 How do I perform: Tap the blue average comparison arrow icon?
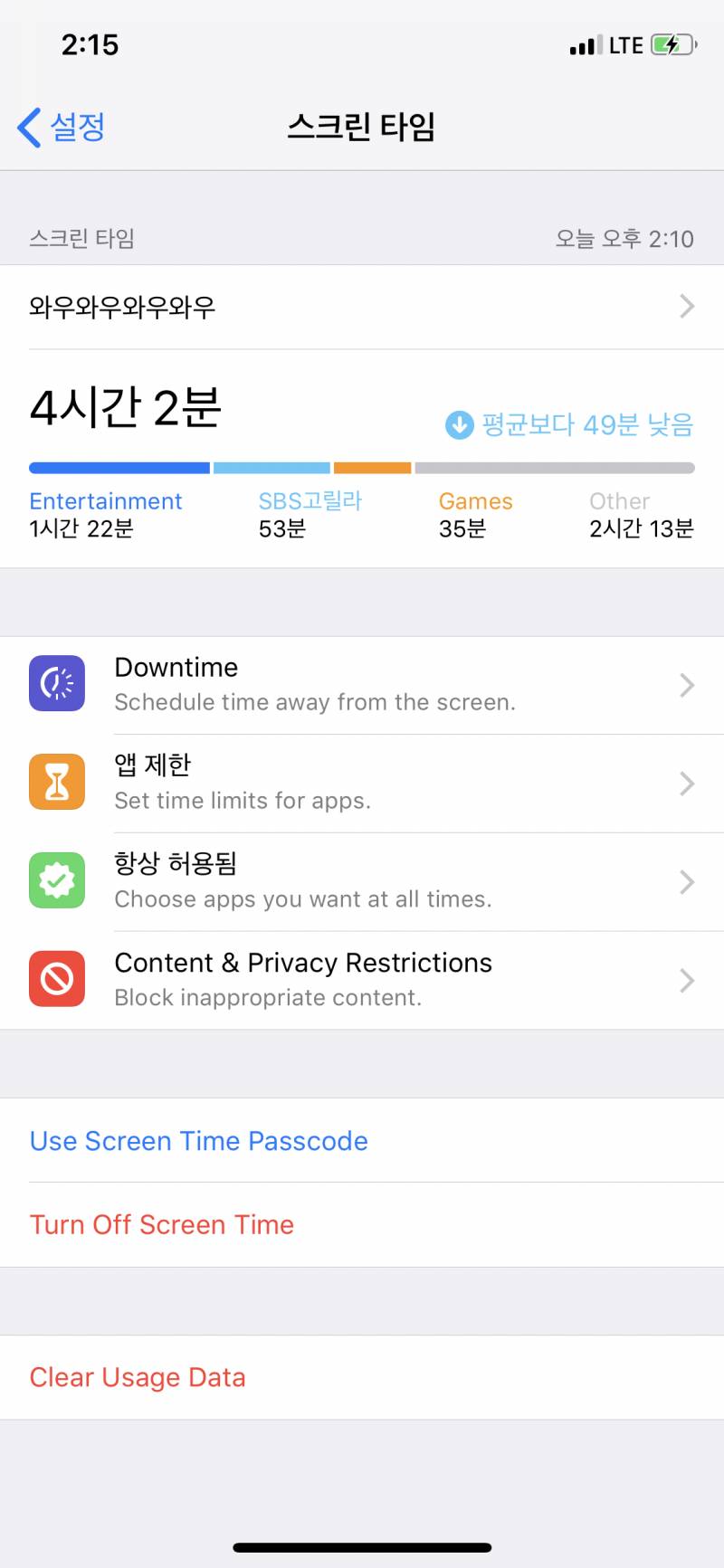460,425
